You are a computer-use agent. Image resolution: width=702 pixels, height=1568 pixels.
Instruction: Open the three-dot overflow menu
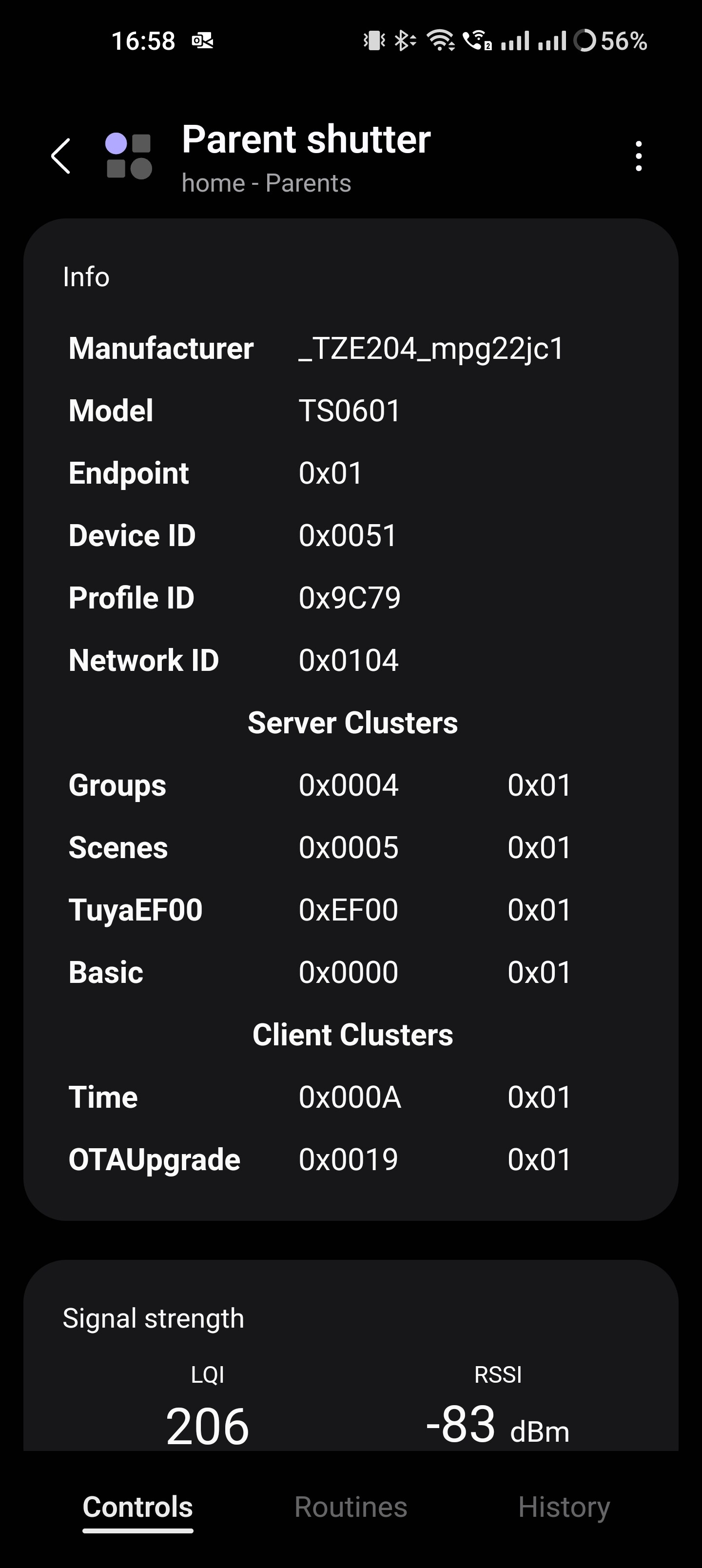[x=638, y=156]
